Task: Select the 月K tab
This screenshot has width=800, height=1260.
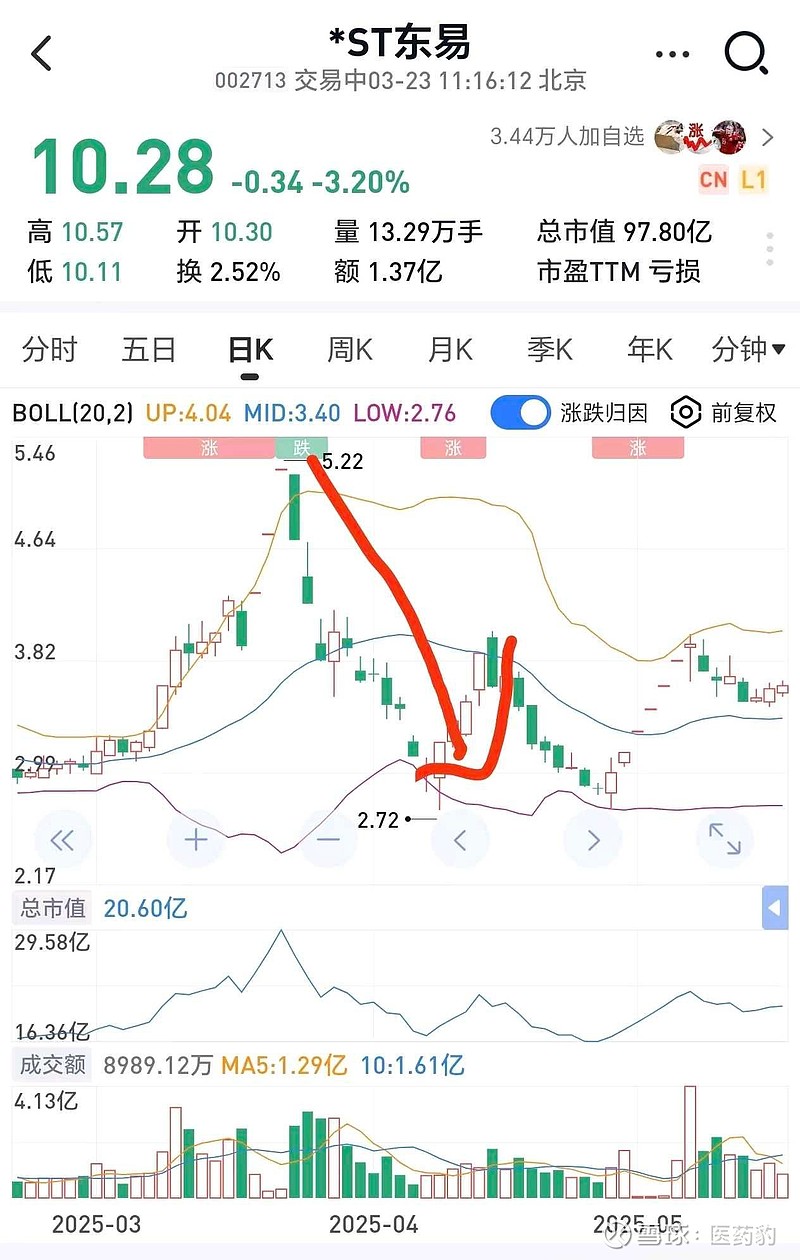Action: point(448,350)
